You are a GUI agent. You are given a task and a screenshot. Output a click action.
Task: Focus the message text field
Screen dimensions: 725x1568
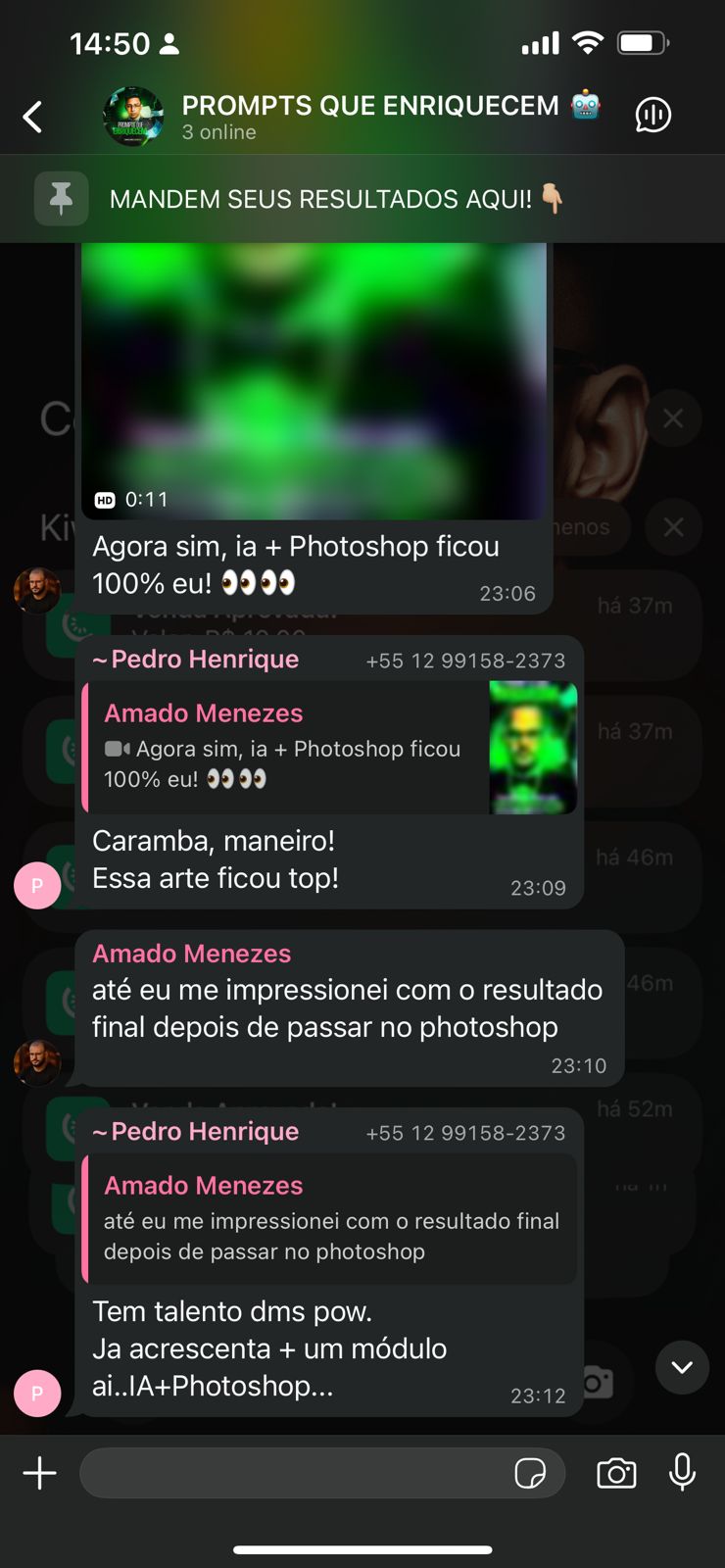[x=294, y=1473]
